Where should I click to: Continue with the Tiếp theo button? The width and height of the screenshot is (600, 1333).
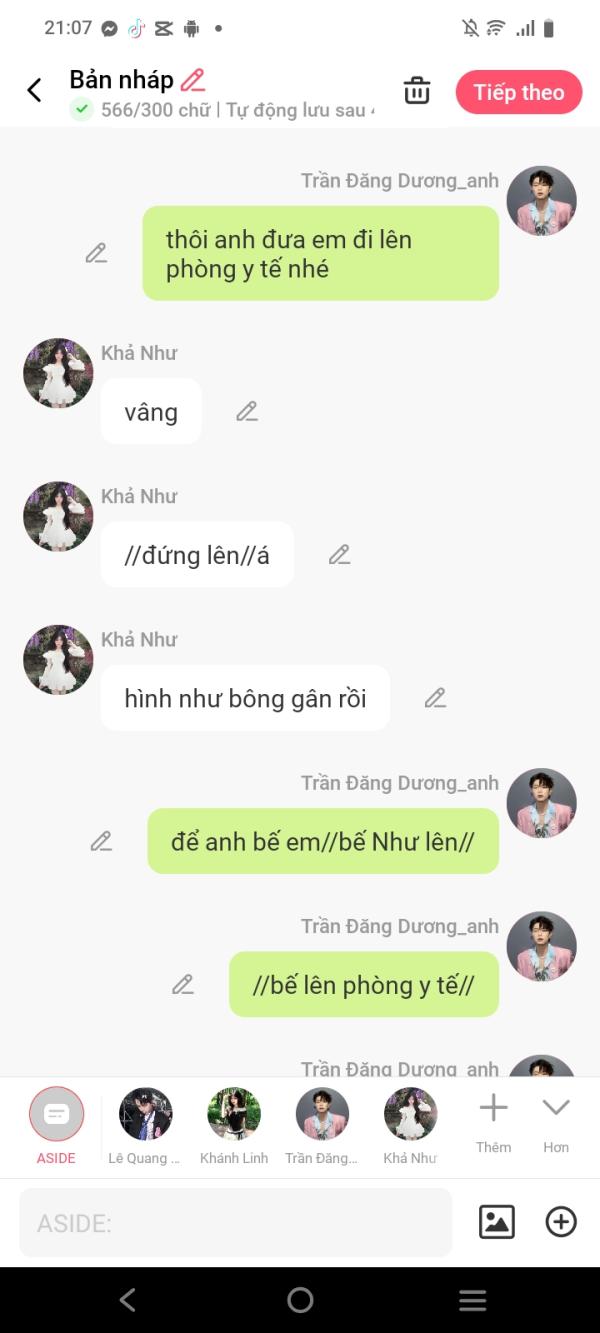(x=518, y=92)
